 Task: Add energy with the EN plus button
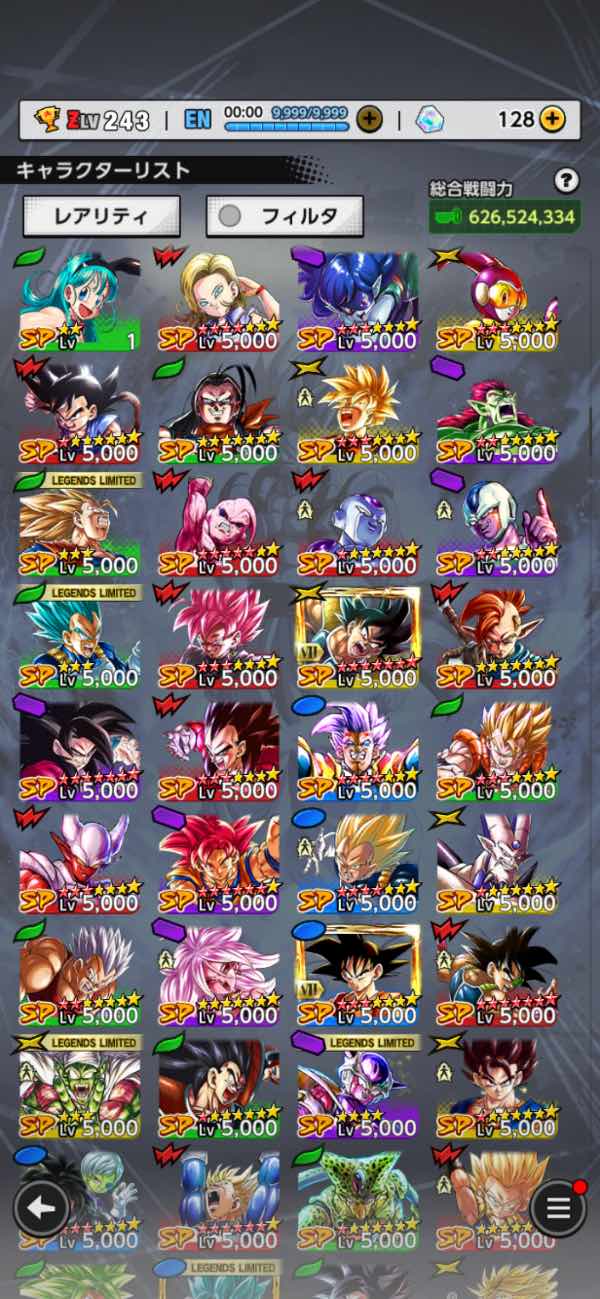pos(369,120)
